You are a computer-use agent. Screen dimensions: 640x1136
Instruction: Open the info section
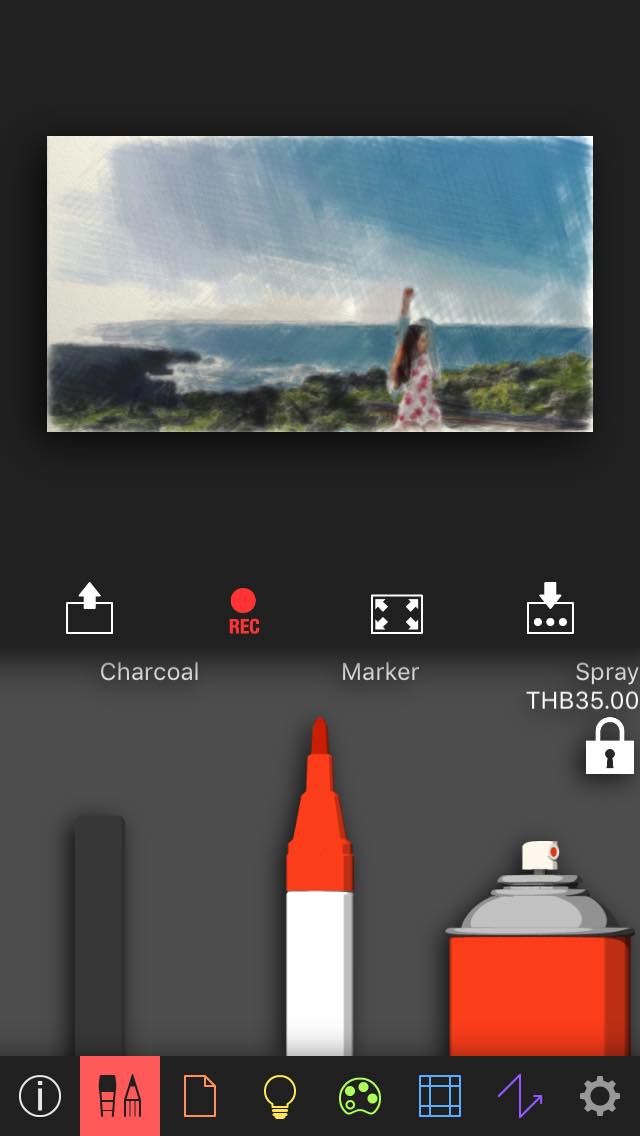point(40,1096)
